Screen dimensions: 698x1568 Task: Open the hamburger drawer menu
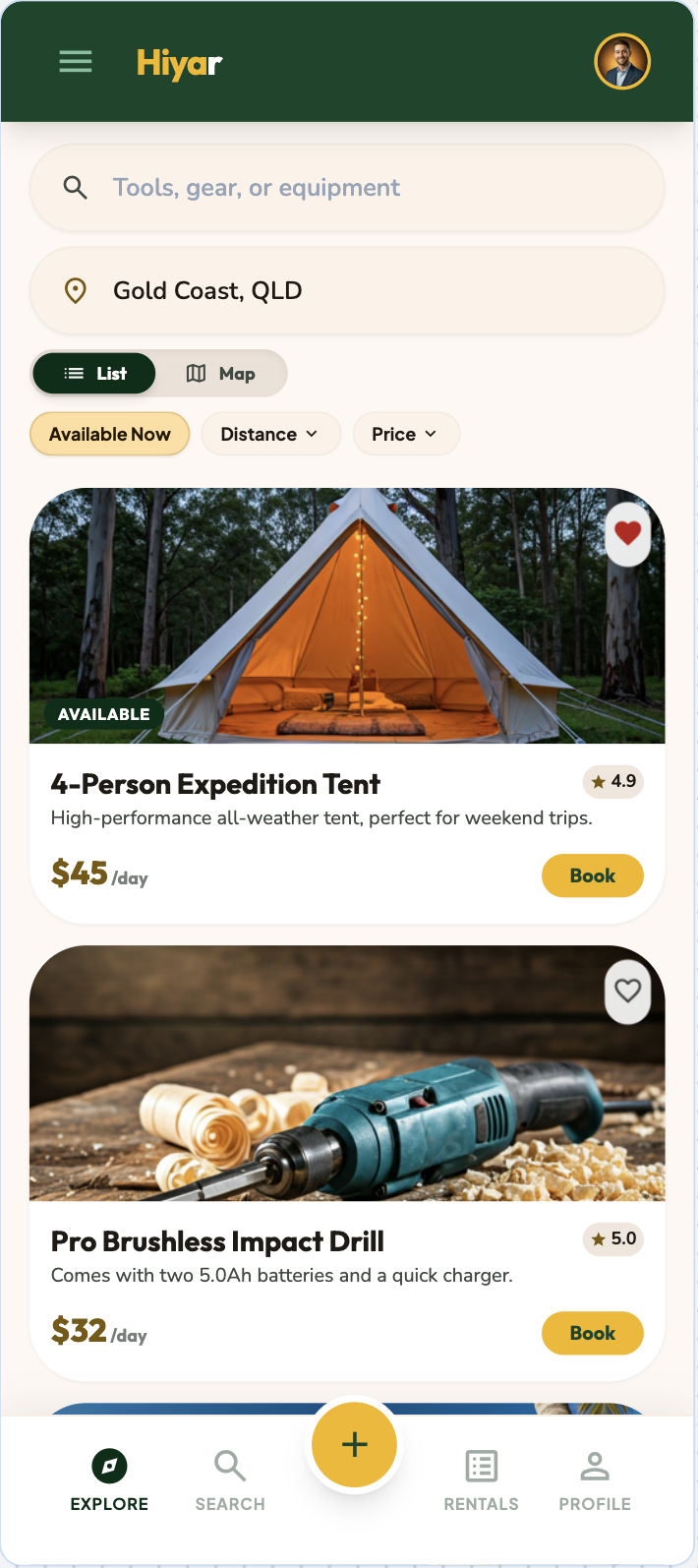pos(76,62)
